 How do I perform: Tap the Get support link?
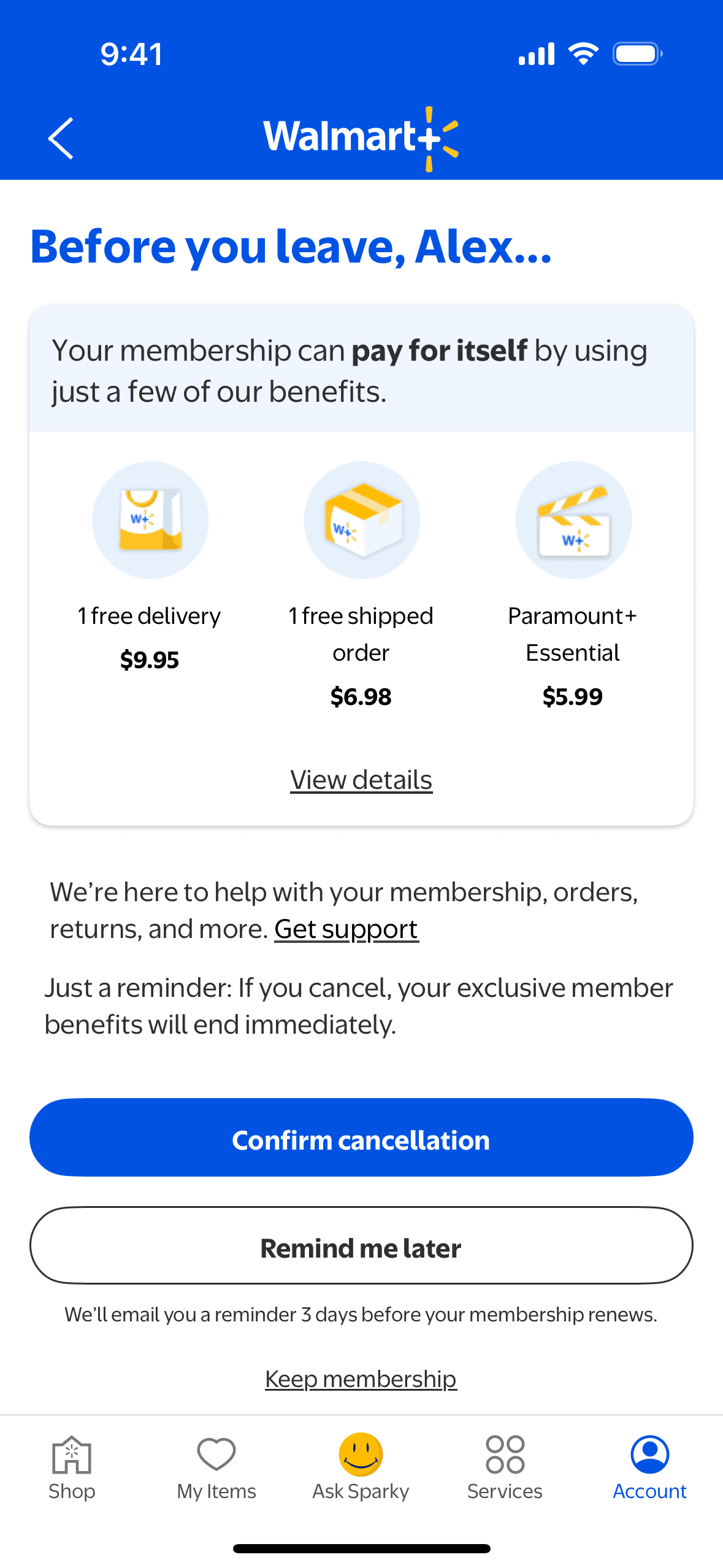[x=346, y=929]
